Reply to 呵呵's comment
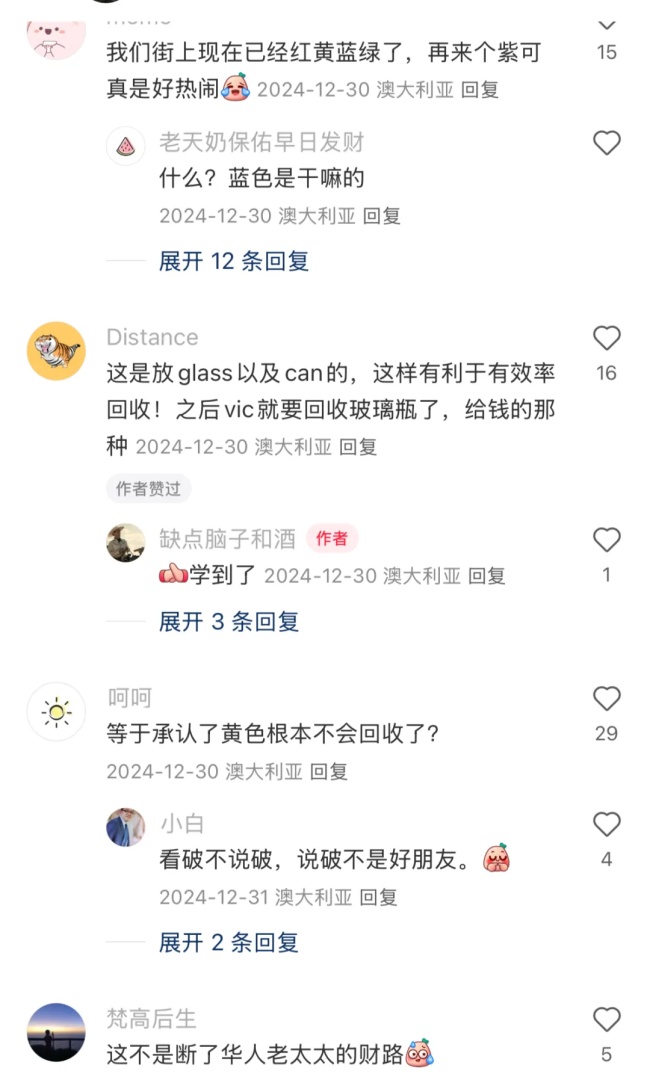Viewport: 650px width, 1080px height. click(328, 771)
